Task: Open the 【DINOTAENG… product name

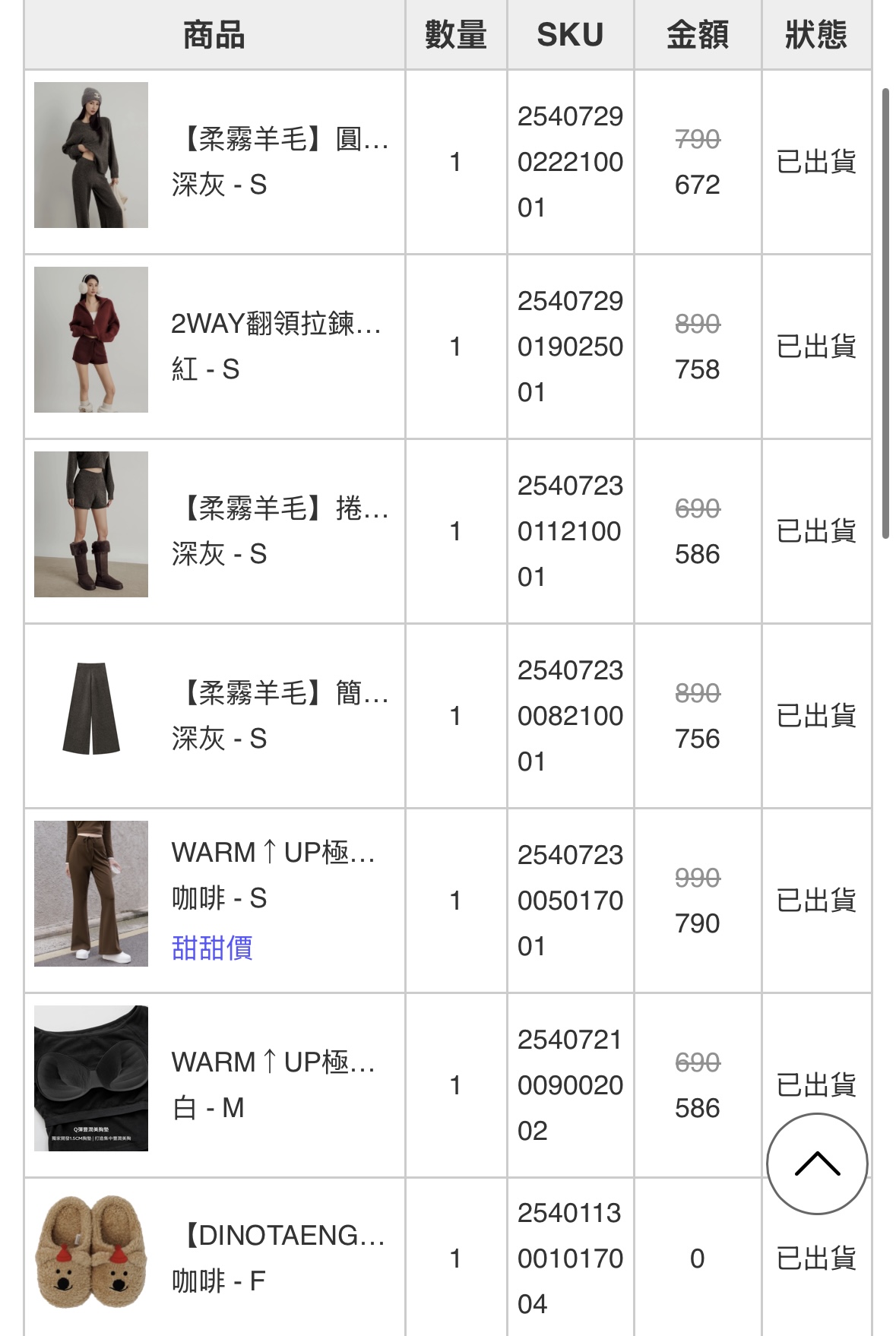Action: pyautogui.click(x=281, y=1236)
